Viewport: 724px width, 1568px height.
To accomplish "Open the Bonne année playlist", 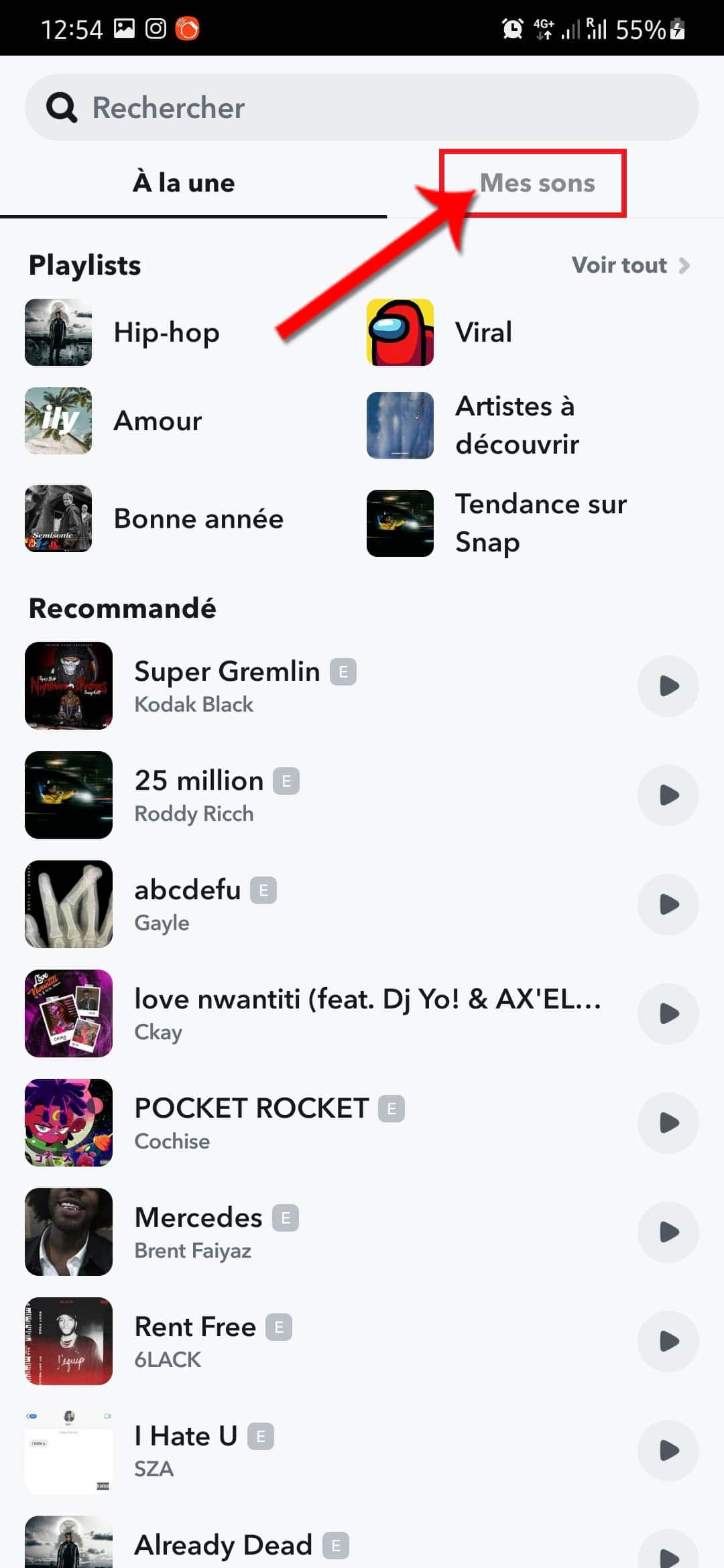I will point(198,519).
